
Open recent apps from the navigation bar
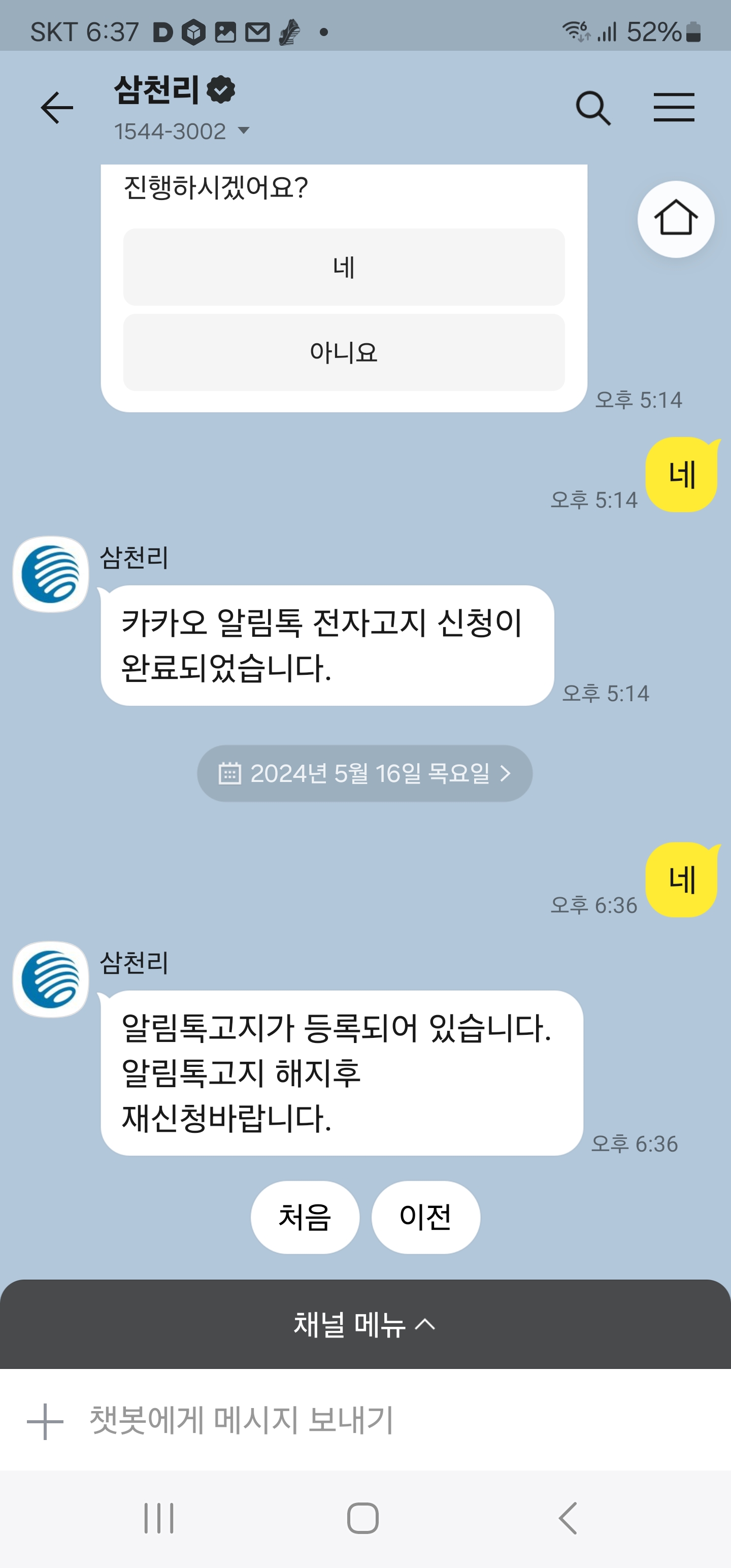click(x=159, y=1518)
